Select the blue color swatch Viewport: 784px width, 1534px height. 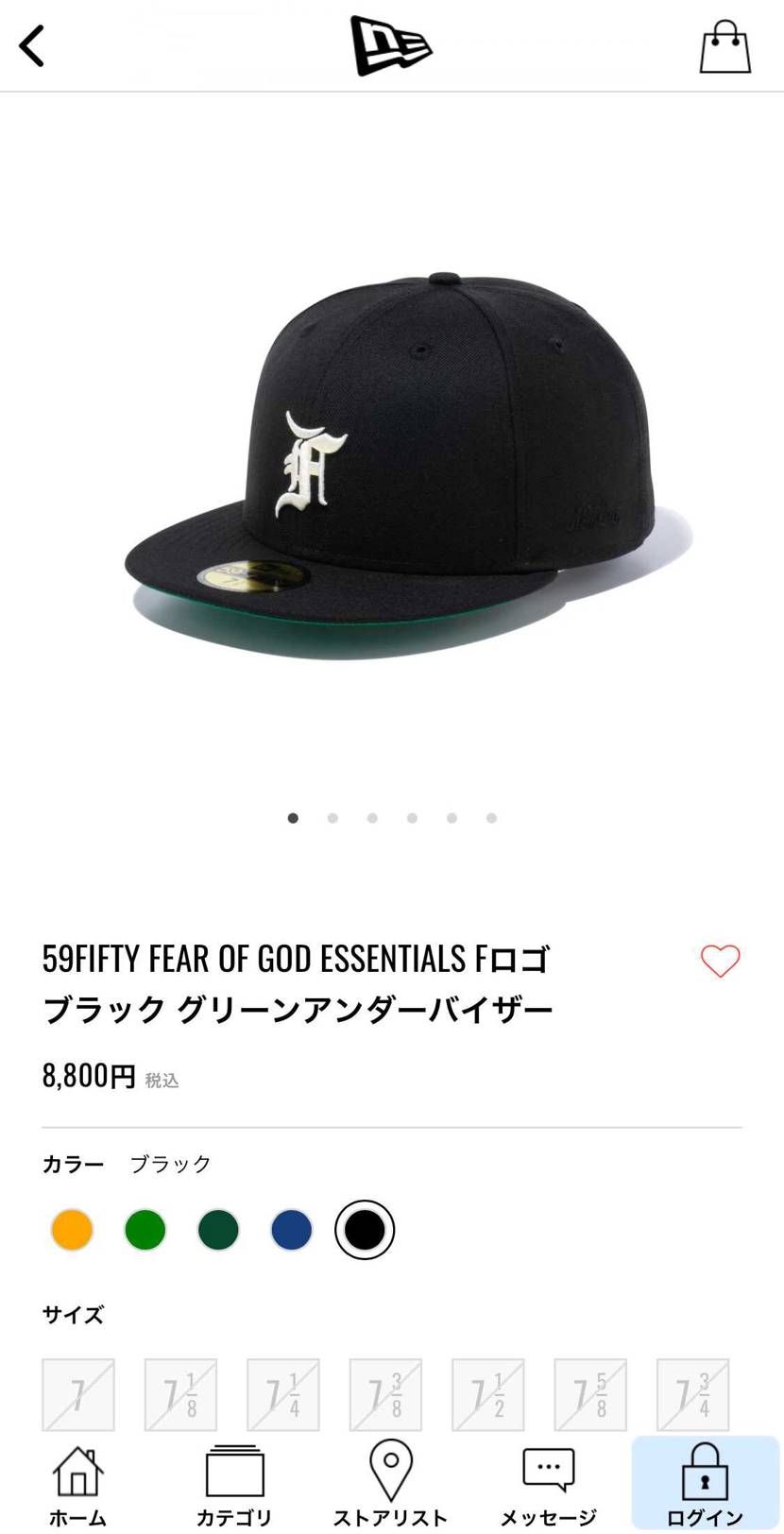291,1230
